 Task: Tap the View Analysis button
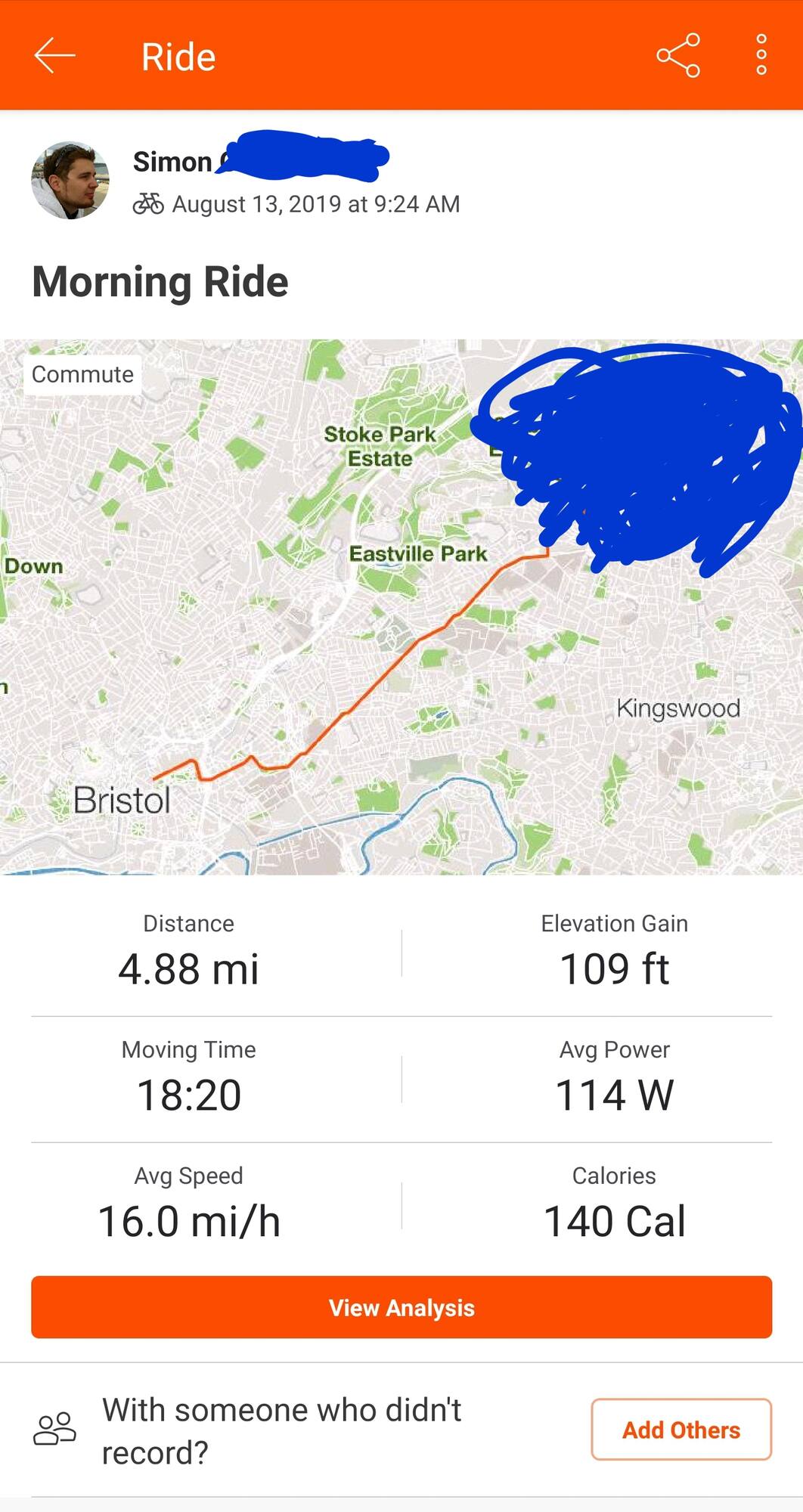[401, 1307]
